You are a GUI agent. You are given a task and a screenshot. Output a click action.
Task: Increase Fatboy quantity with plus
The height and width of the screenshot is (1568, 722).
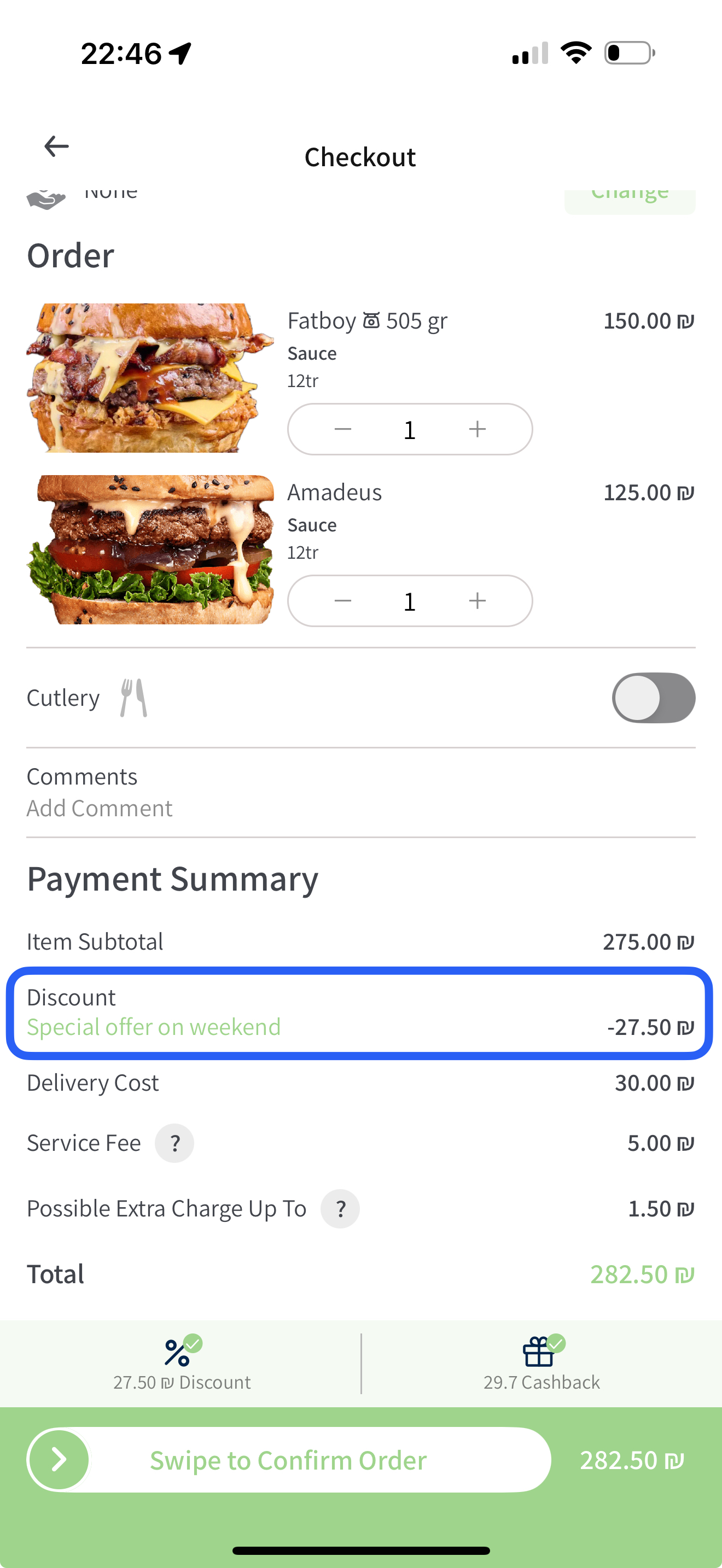click(x=478, y=429)
